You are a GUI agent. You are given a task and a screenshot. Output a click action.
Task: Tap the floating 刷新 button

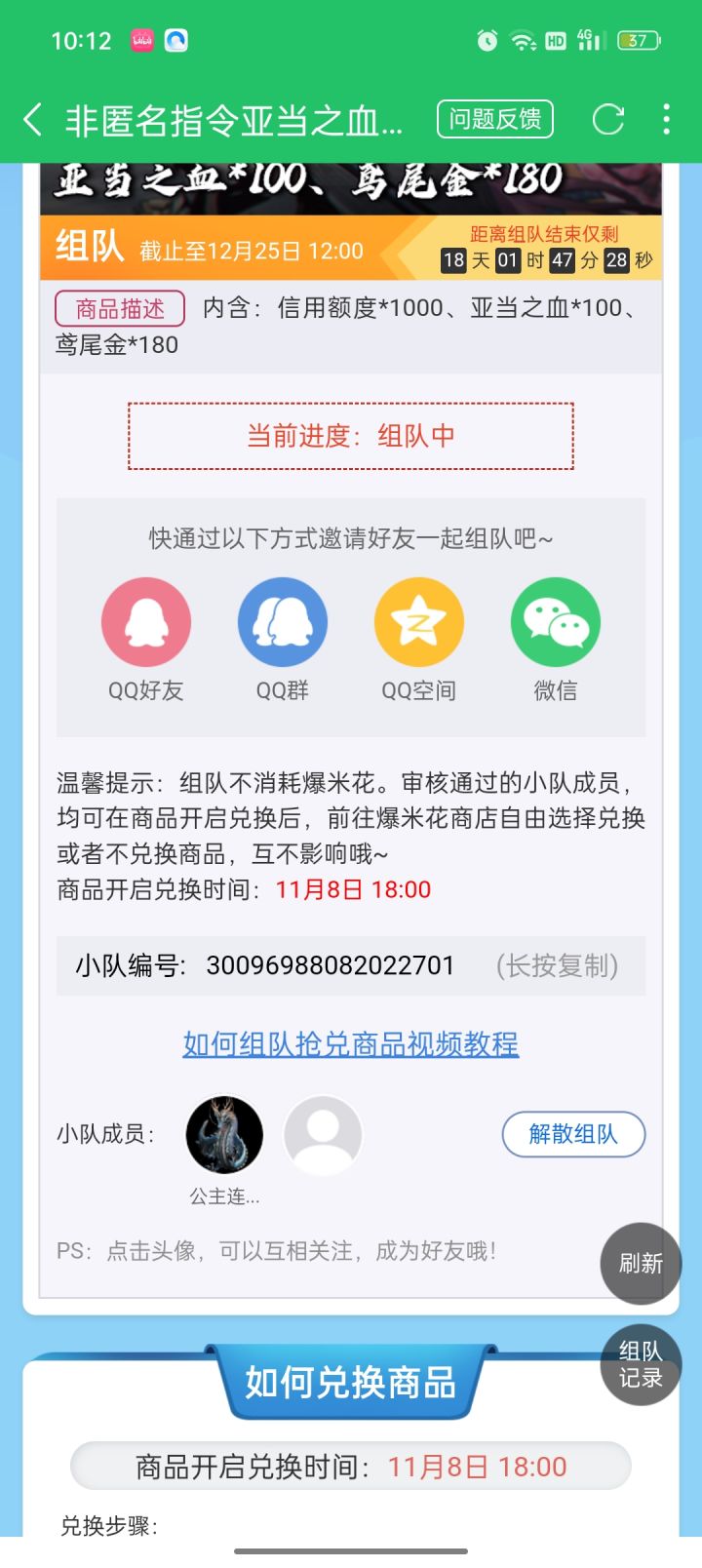click(x=640, y=1263)
